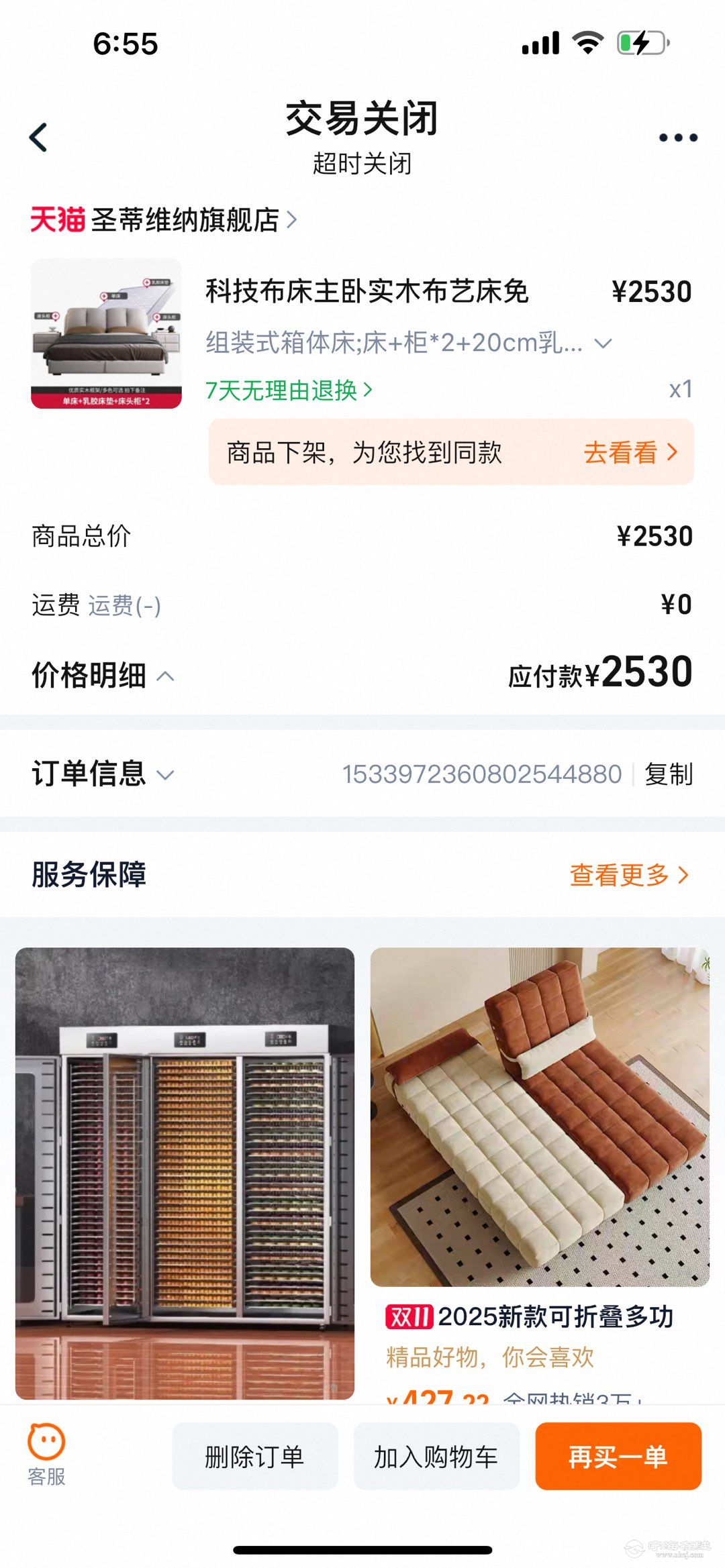Select 加入购物车 to add to cart
This screenshot has width=725, height=1568.
click(436, 1457)
